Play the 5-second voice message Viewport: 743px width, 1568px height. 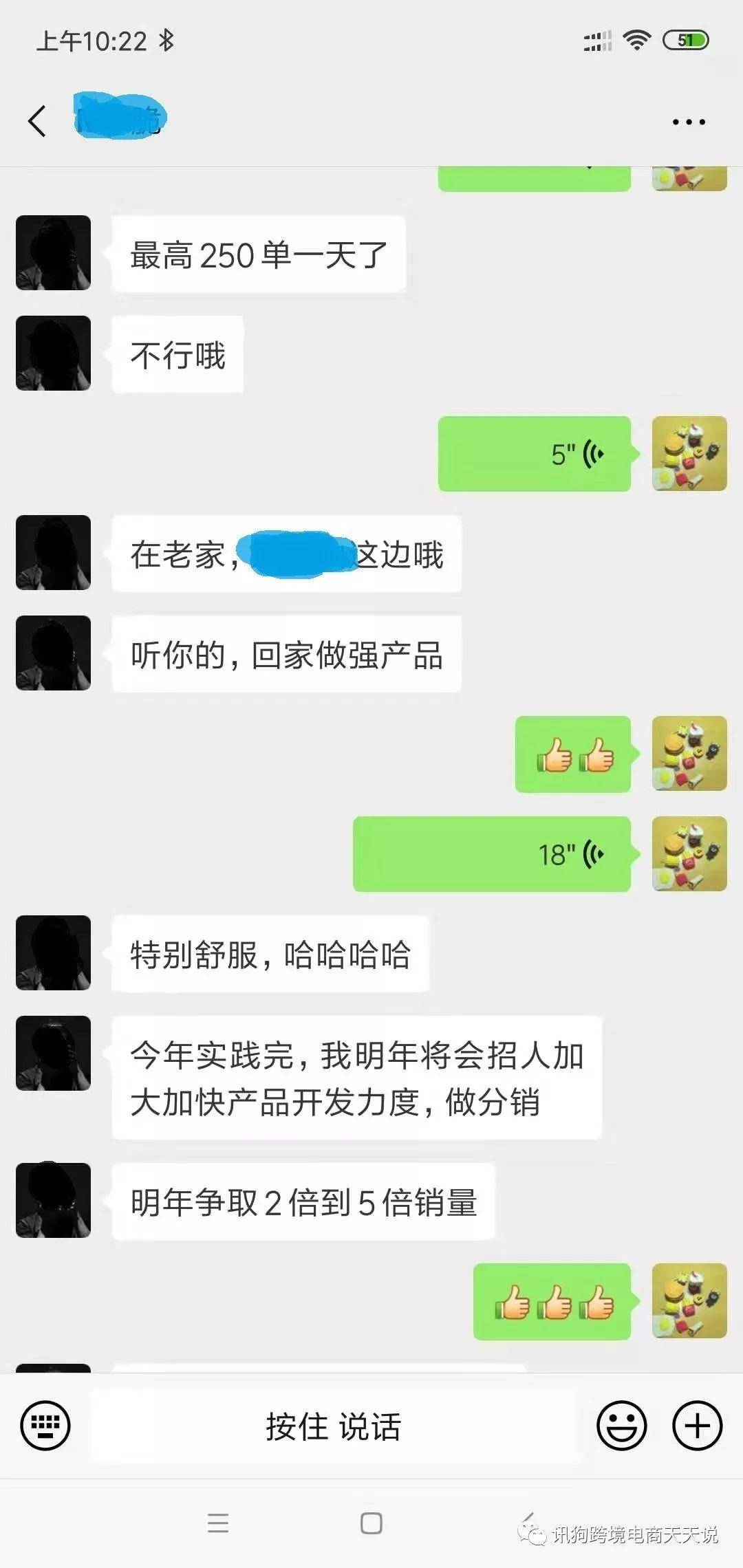click(534, 454)
